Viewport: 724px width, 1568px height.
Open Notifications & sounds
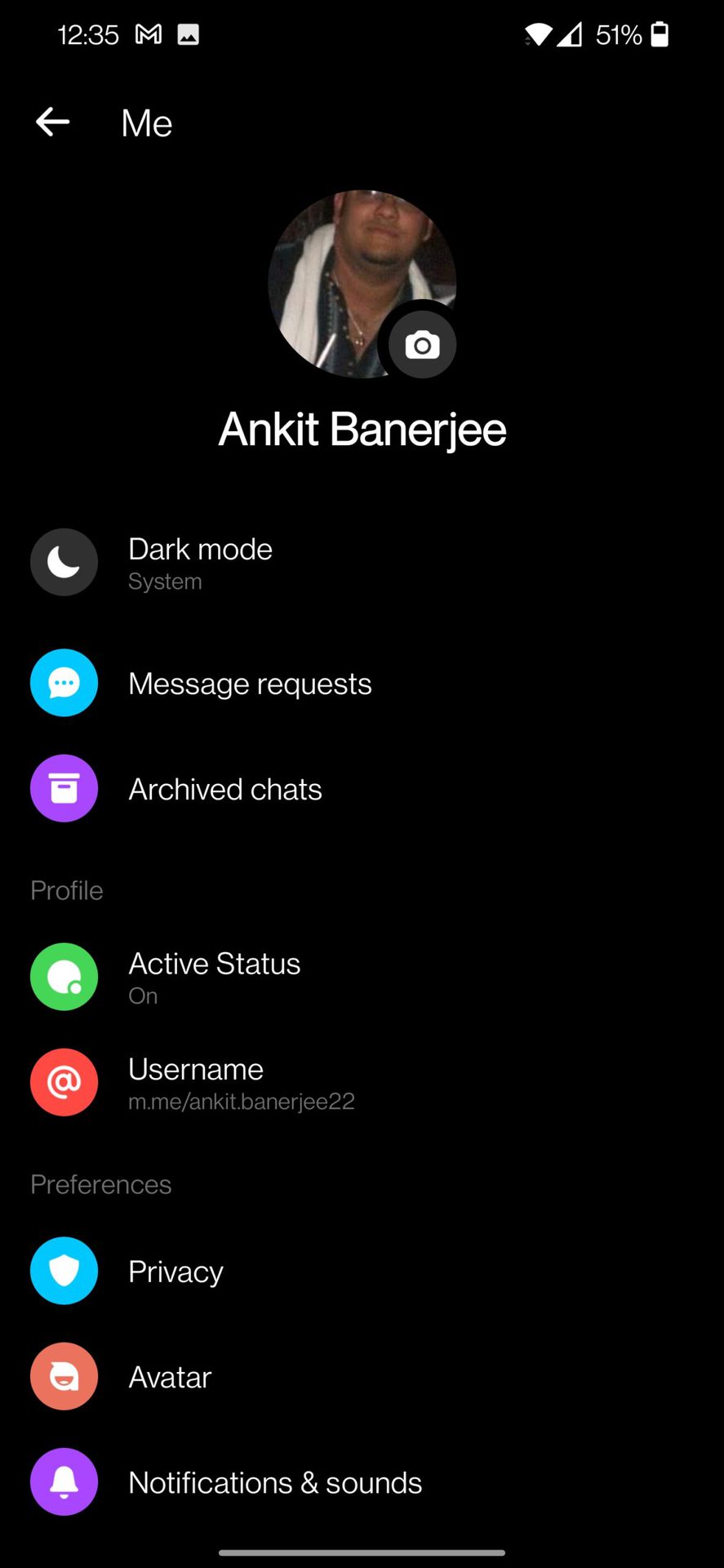click(274, 1482)
